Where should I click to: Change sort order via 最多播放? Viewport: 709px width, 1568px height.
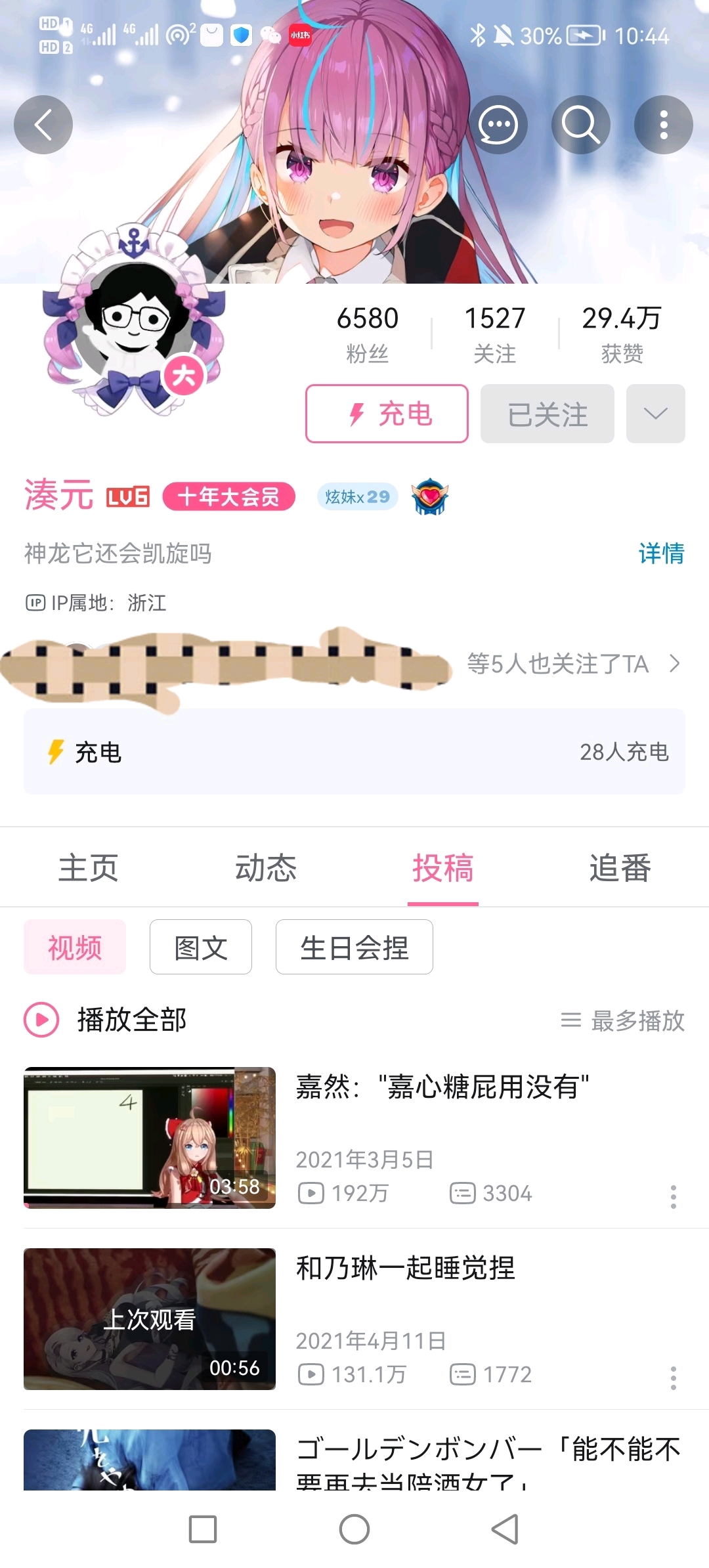(x=623, y=1020)
